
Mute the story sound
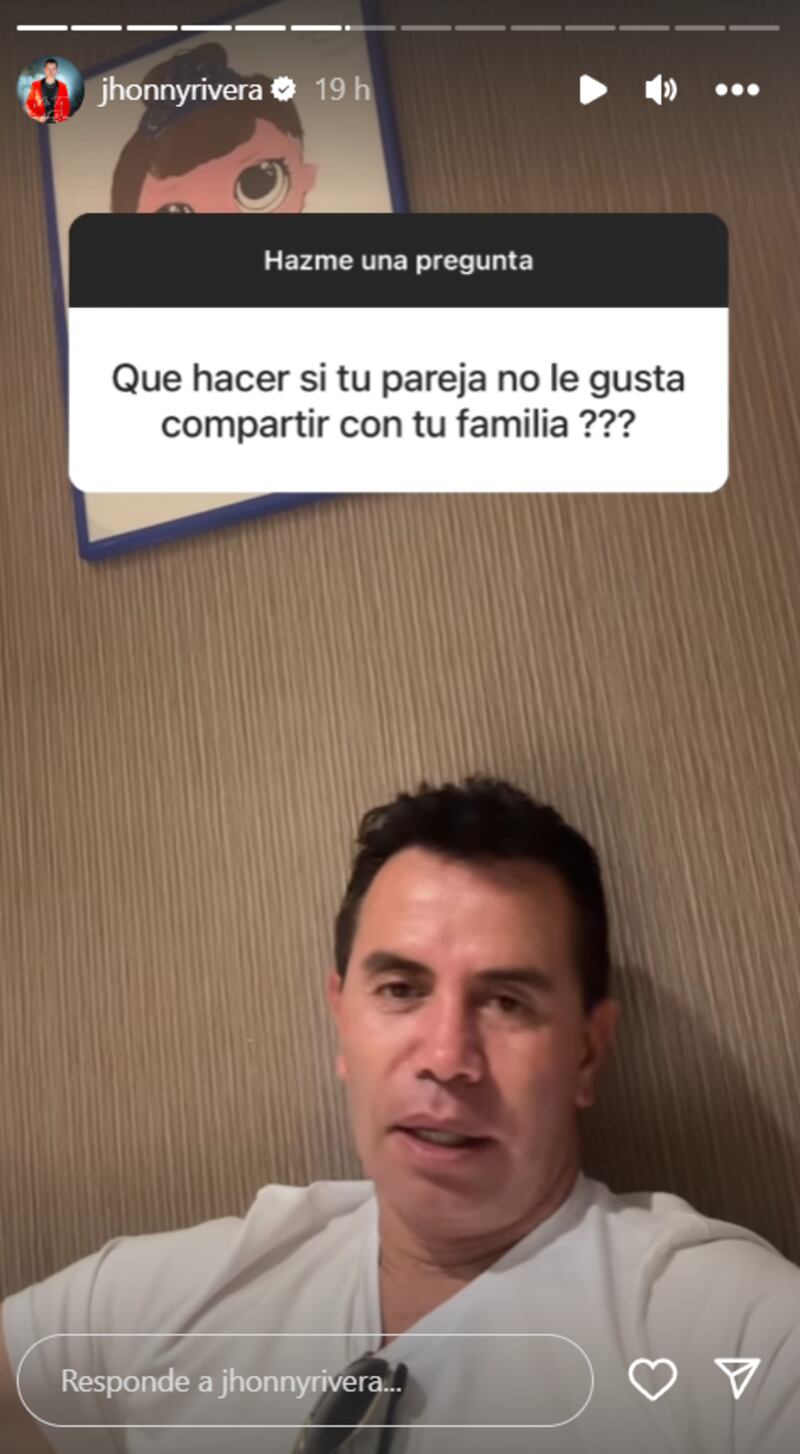(x=660, y=90)
